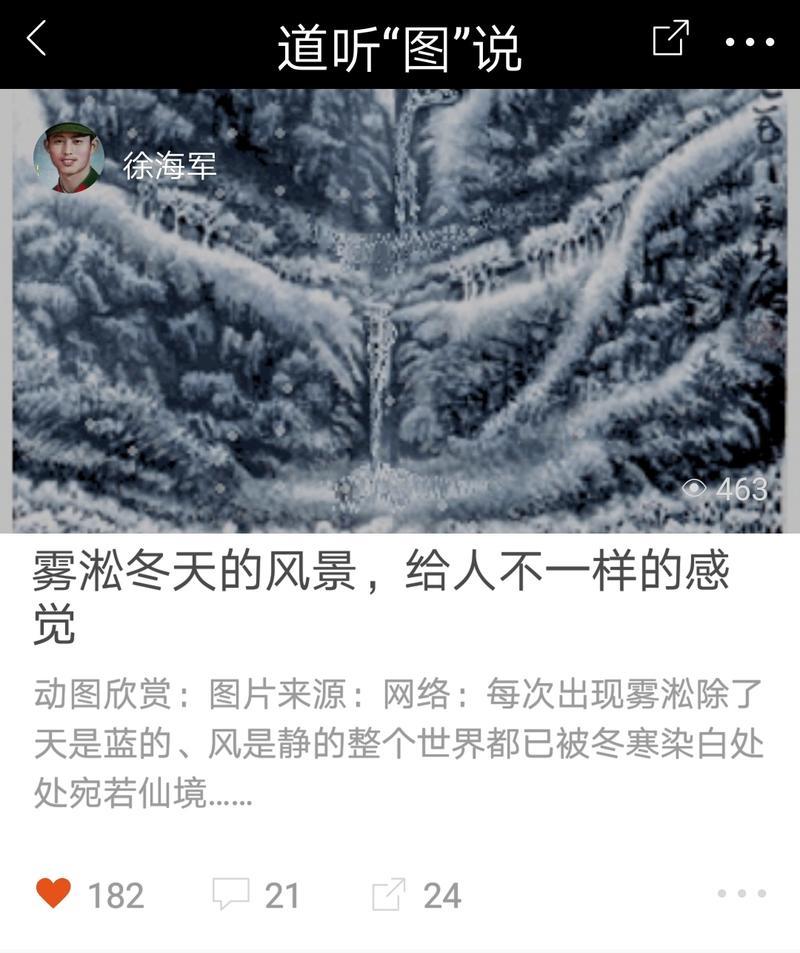Image resolution: width=800 pixels, height=953 pixels.
Task: Open the 21 comments on this post
Action: point(232,893)
